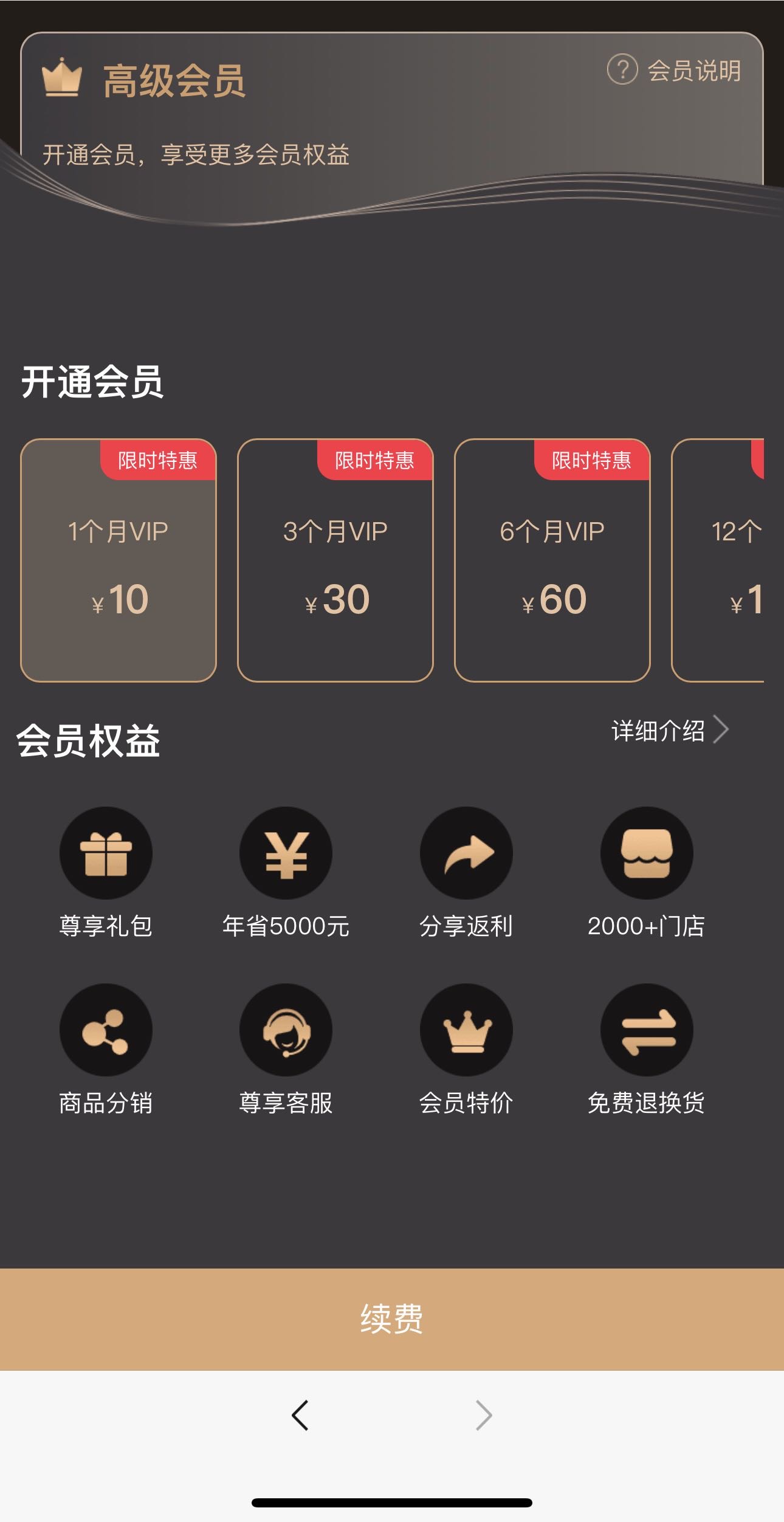Screen dimensions: 784x1522
Task: Open the 商品分销 benefit
Action: pos(106,1030)
